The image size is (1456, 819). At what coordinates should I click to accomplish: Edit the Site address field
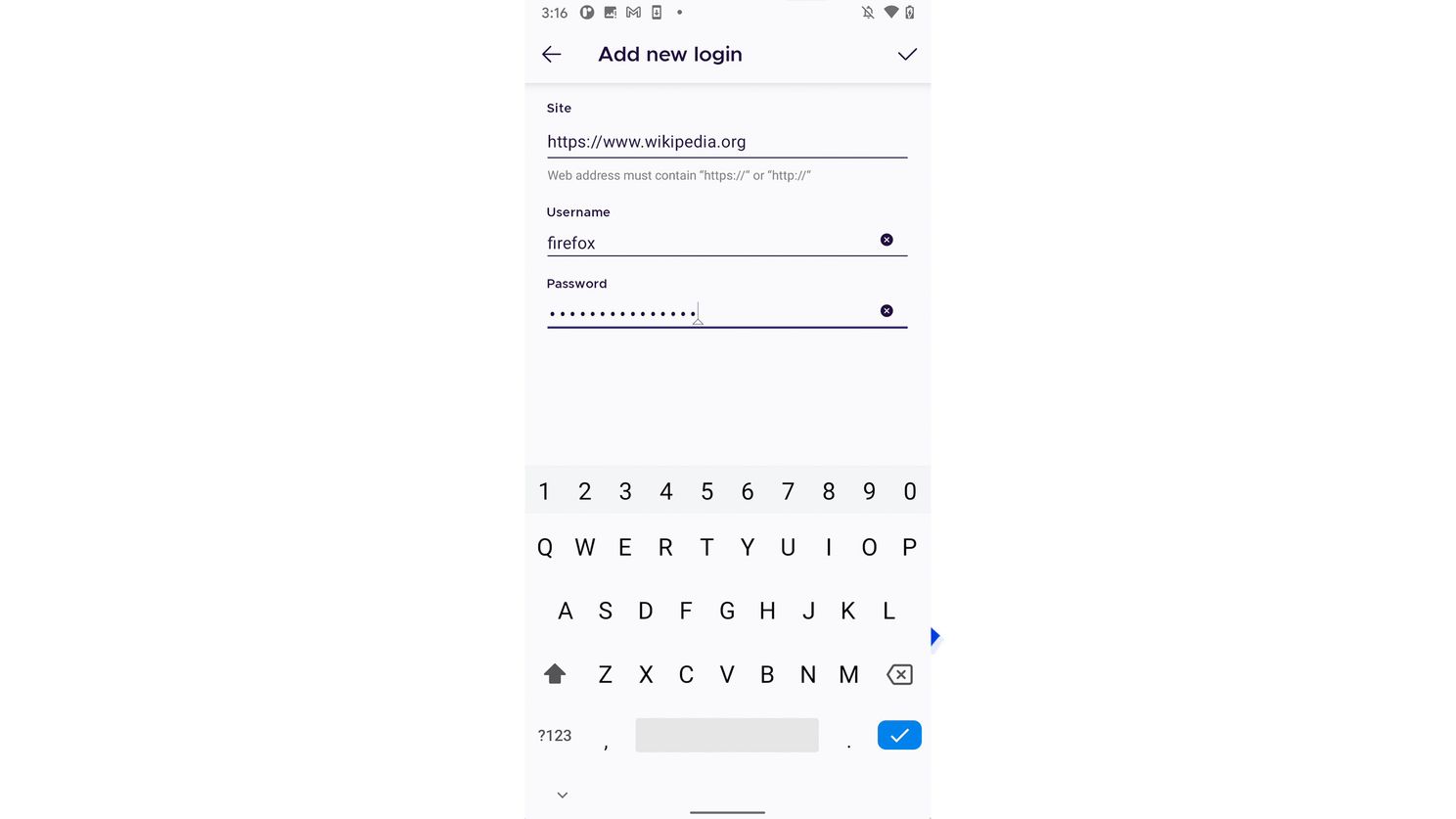click(726, 142)
